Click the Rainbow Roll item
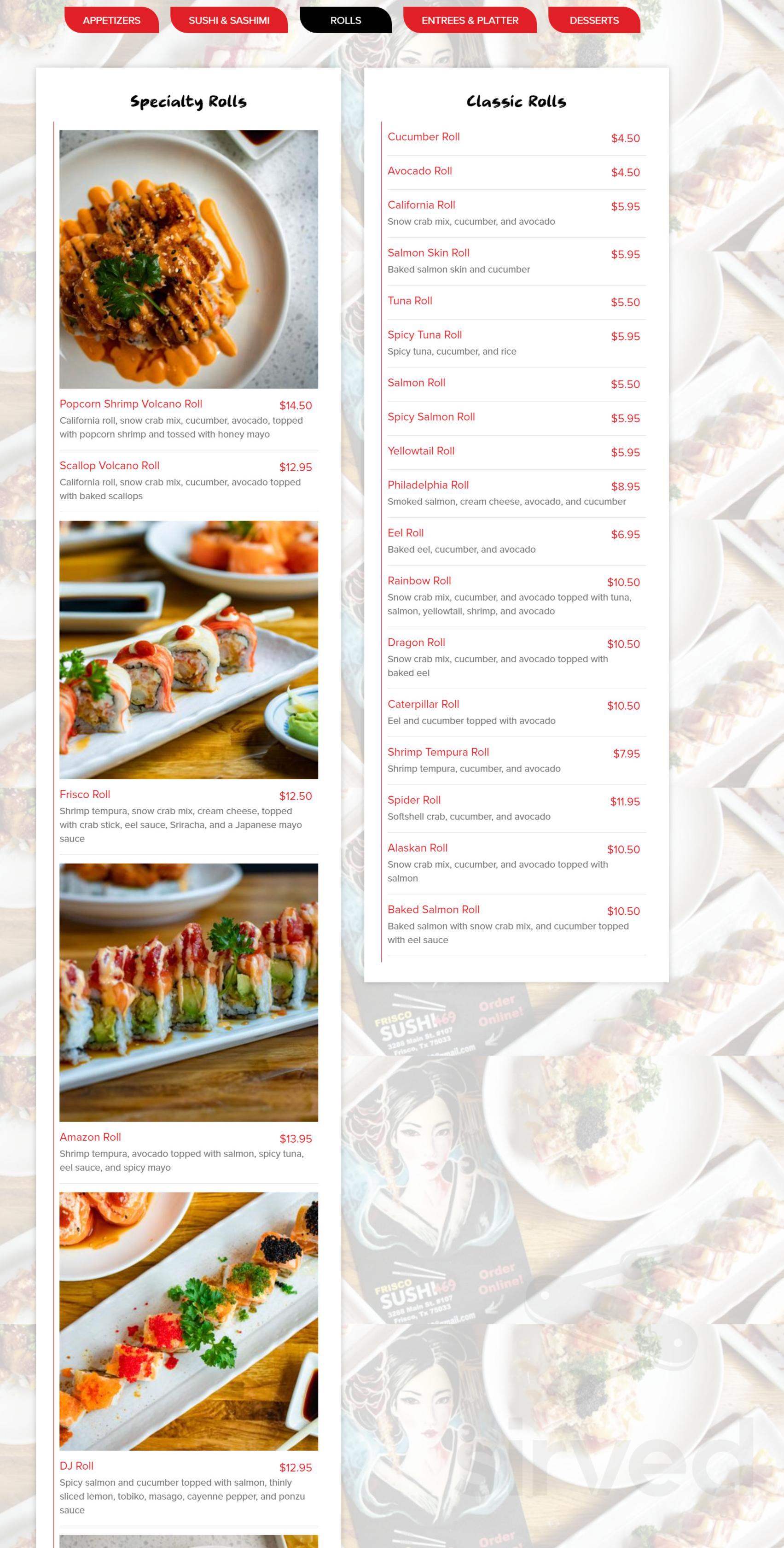This screenshot has height=1548, width=784. (420, 580)
